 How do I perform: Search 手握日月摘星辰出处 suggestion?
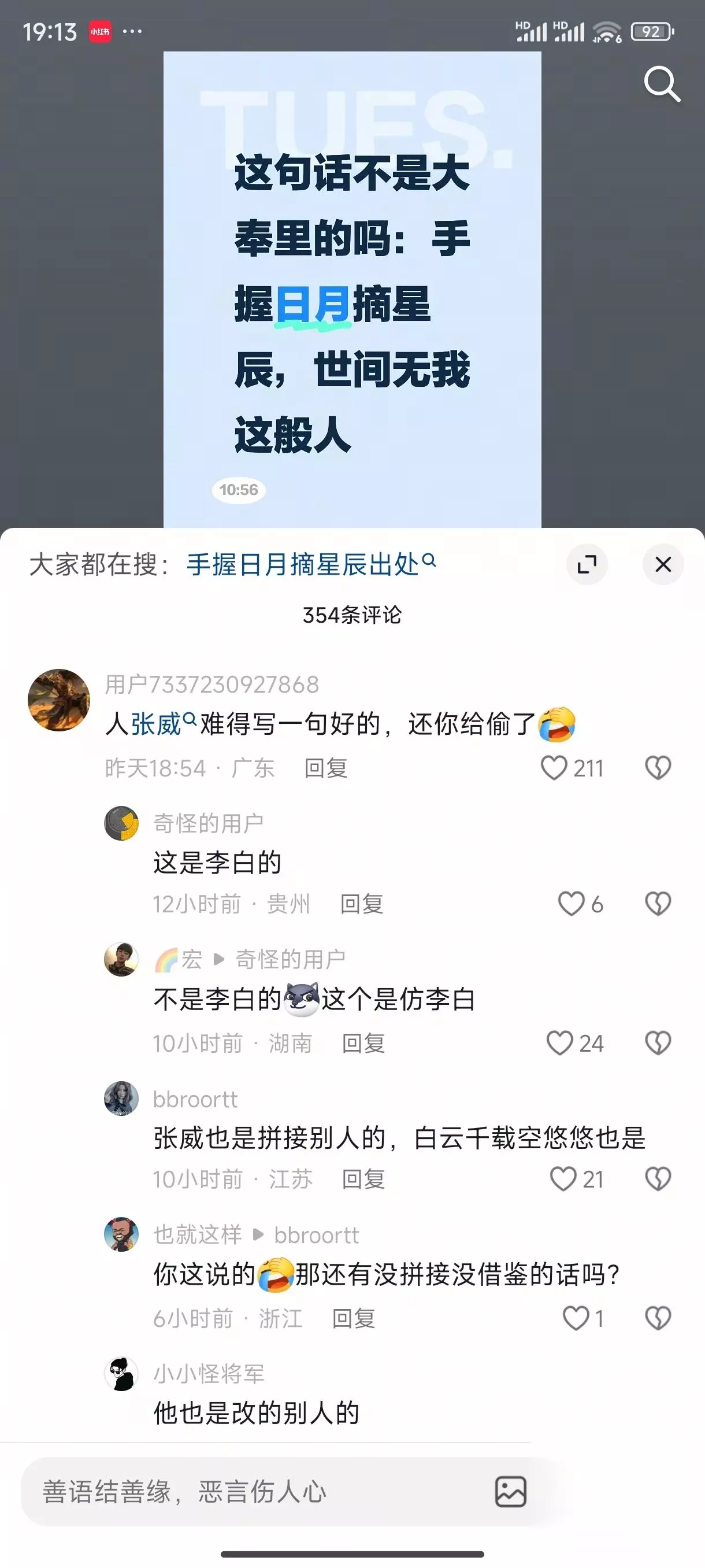pyautogui.click(x=311, y=564)
